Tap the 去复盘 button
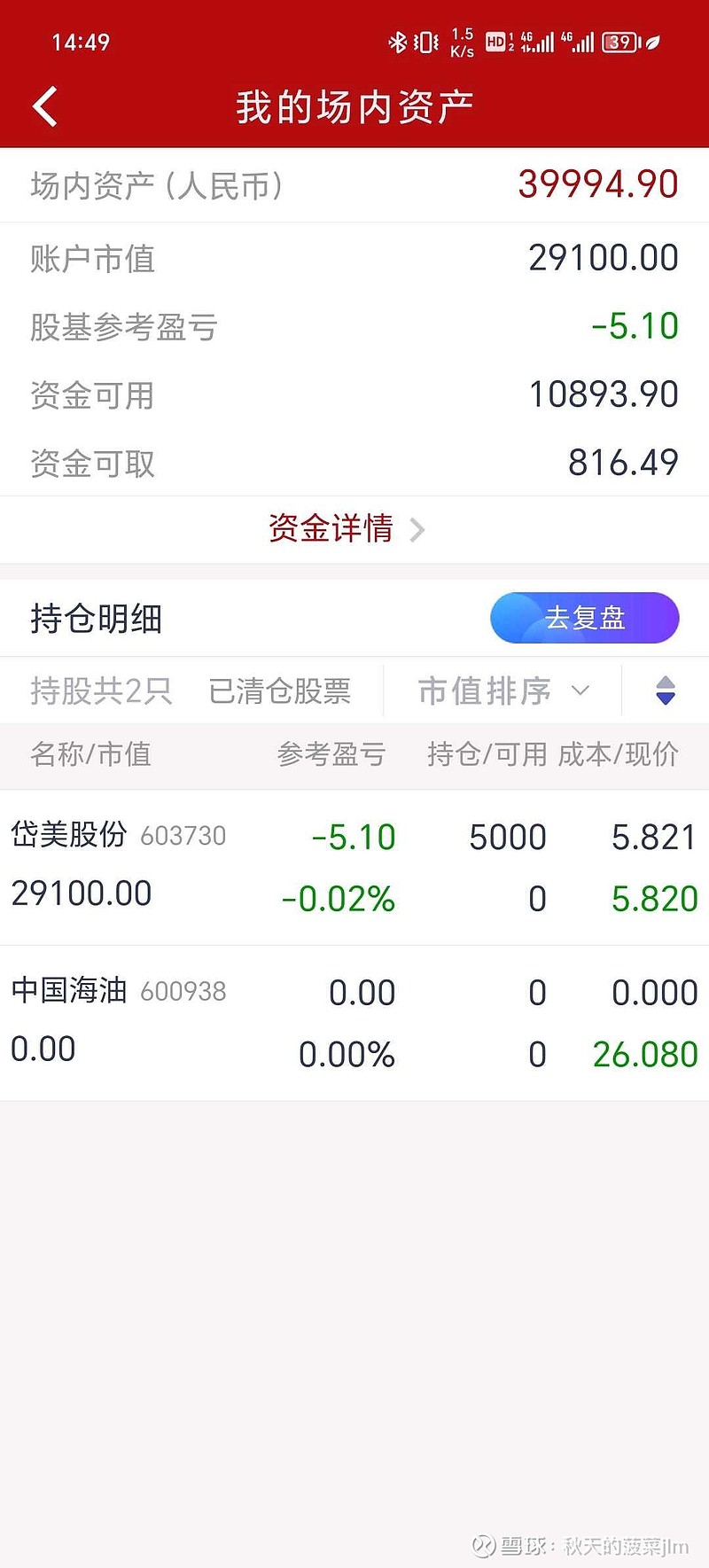The height and width of the screenshot is (1568, 709). 585,618
